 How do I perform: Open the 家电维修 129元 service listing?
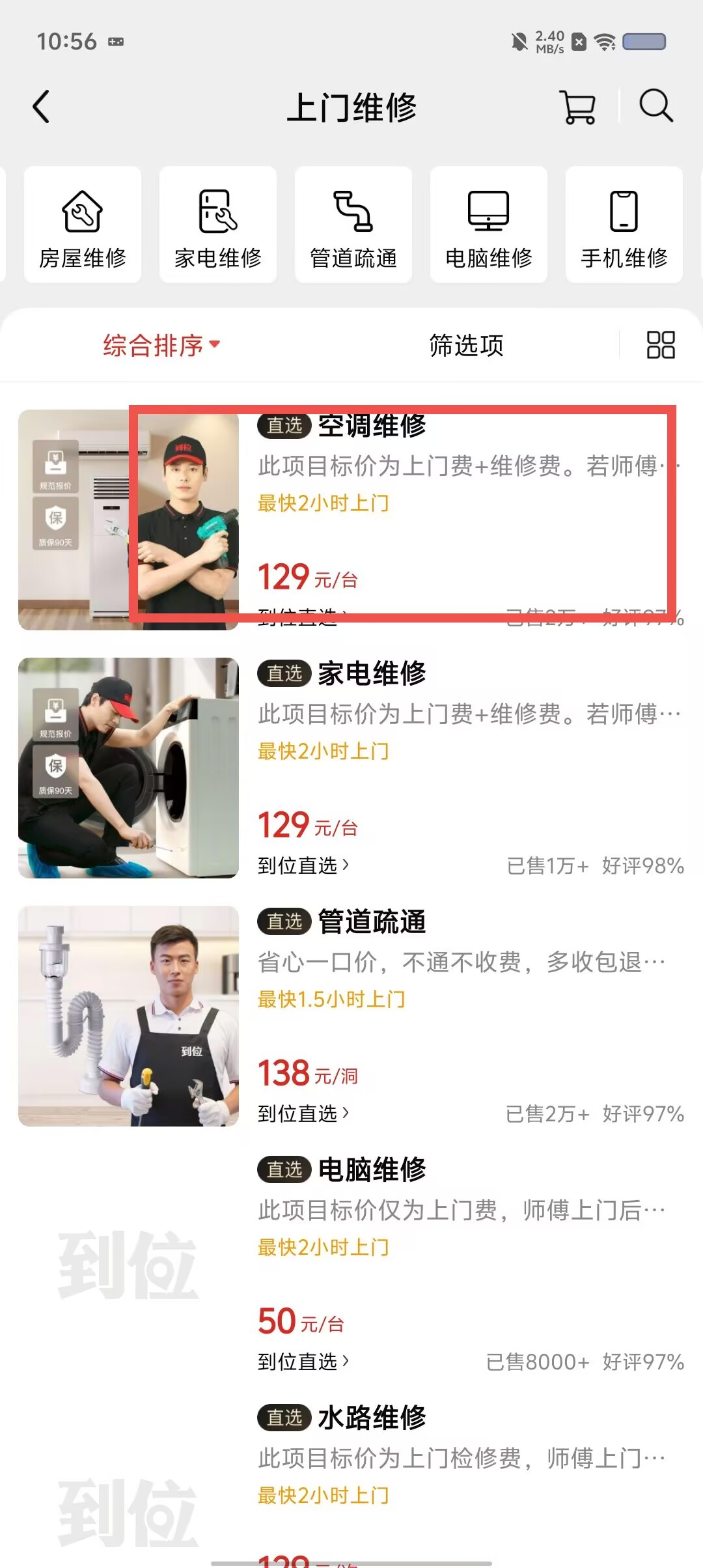(351, 768)
